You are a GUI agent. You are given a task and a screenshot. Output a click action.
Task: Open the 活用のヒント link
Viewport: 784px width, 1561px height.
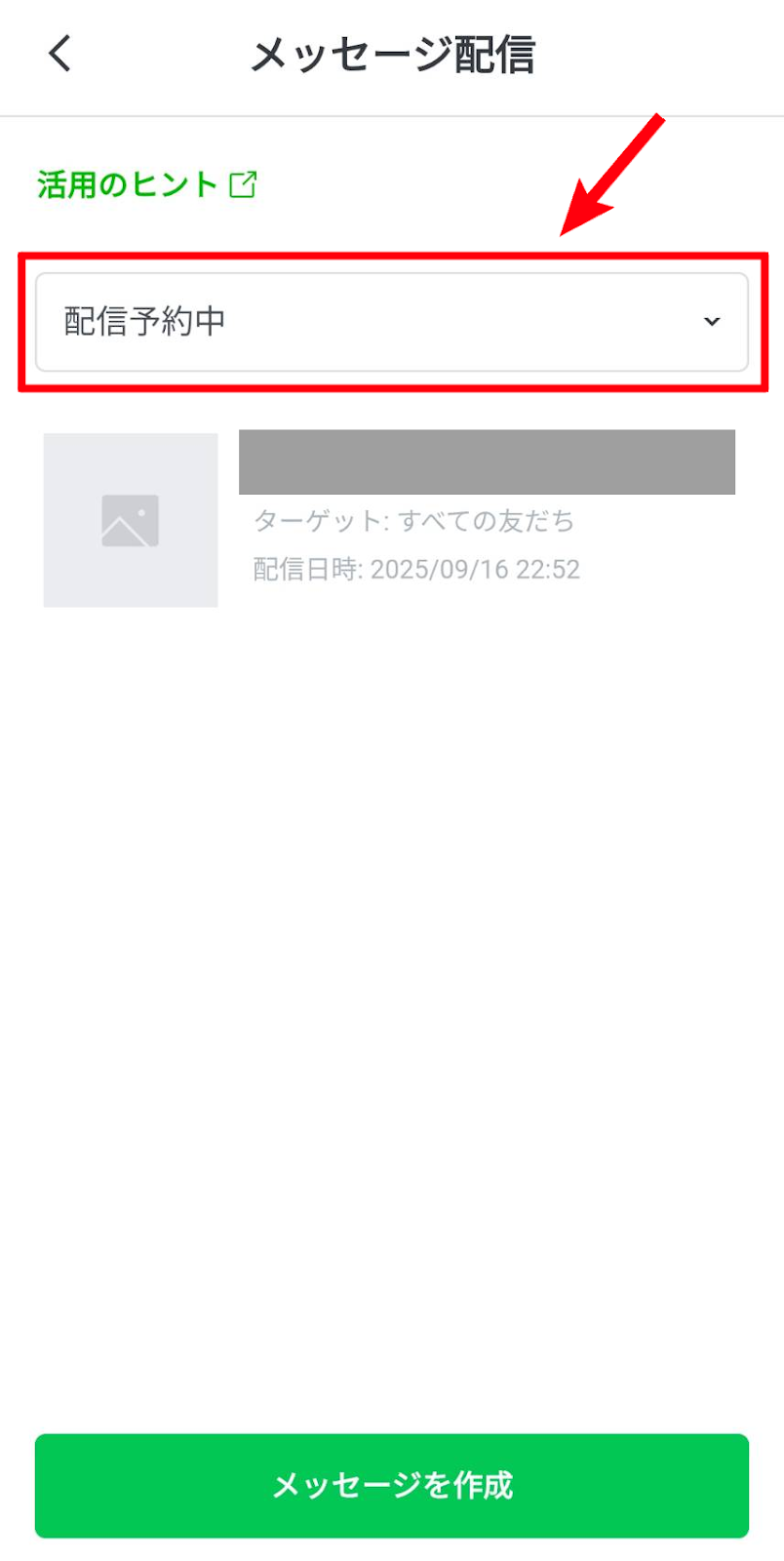pyautogui.click(x=146, y=184)
